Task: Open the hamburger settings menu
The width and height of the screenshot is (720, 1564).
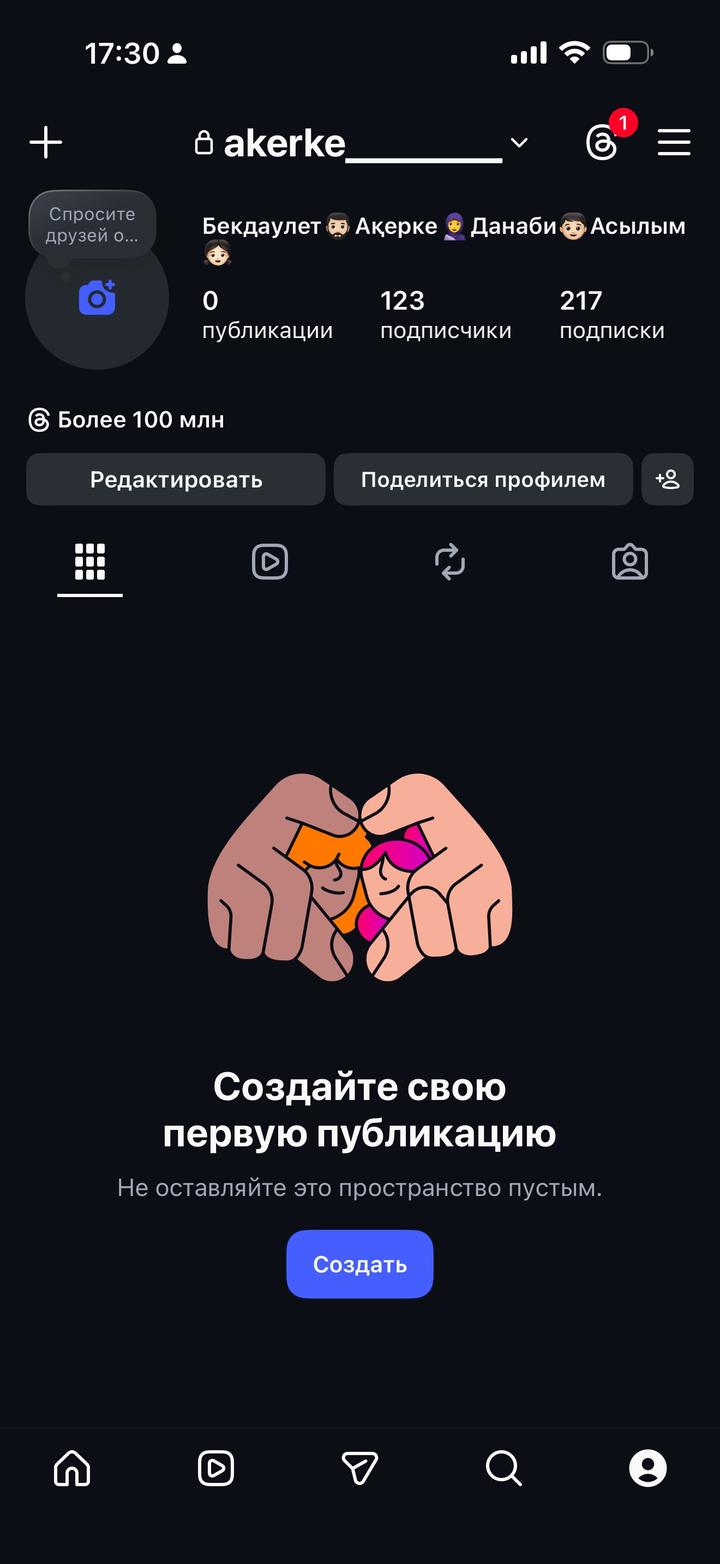Action: tap(674, 143)
